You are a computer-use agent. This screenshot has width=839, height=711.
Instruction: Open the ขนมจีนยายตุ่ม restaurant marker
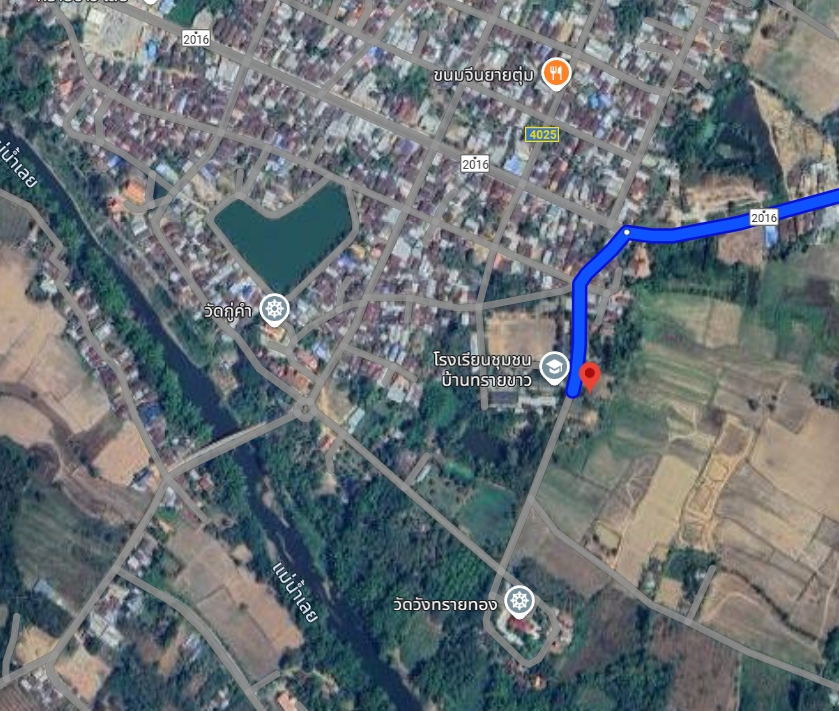pos(556,73)
